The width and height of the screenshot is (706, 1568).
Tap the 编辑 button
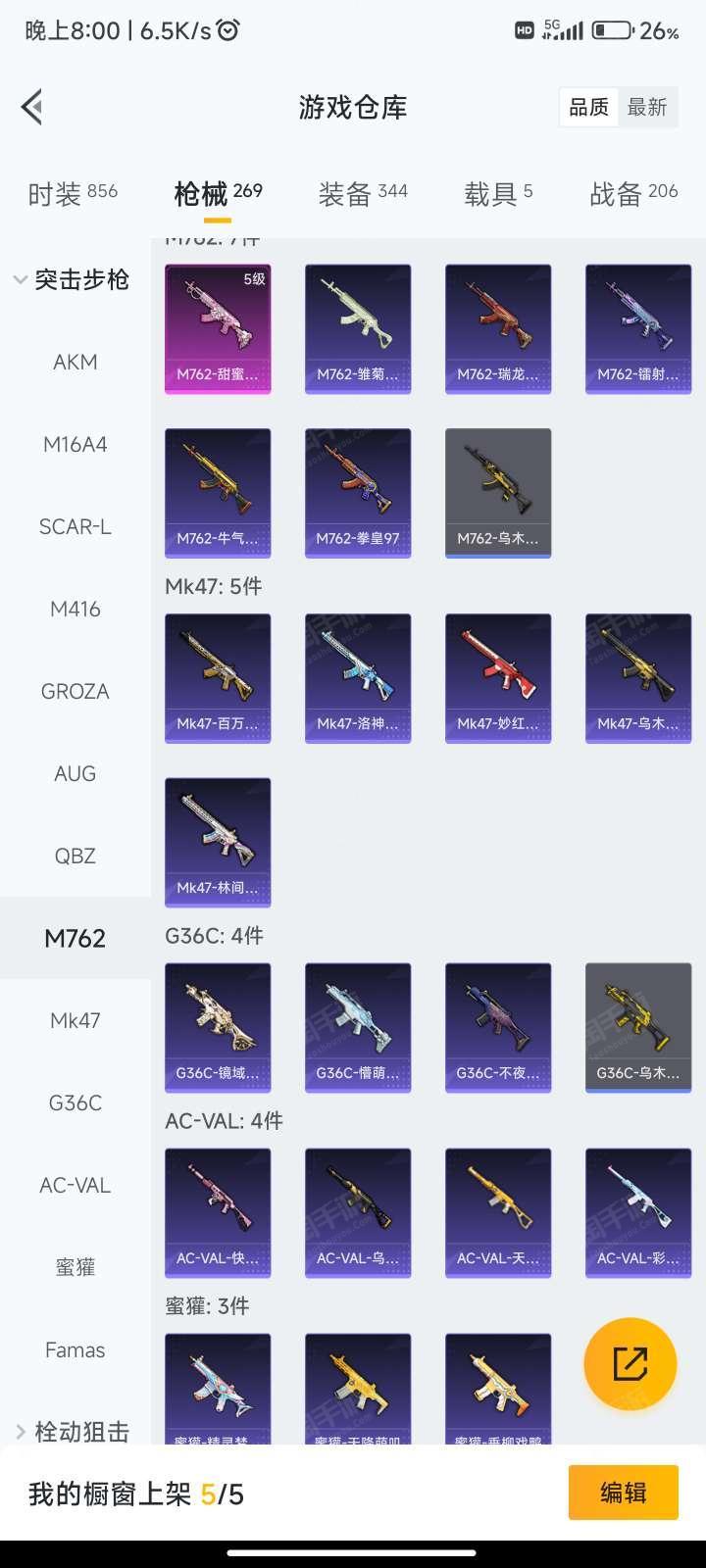tap(623, 1493)
